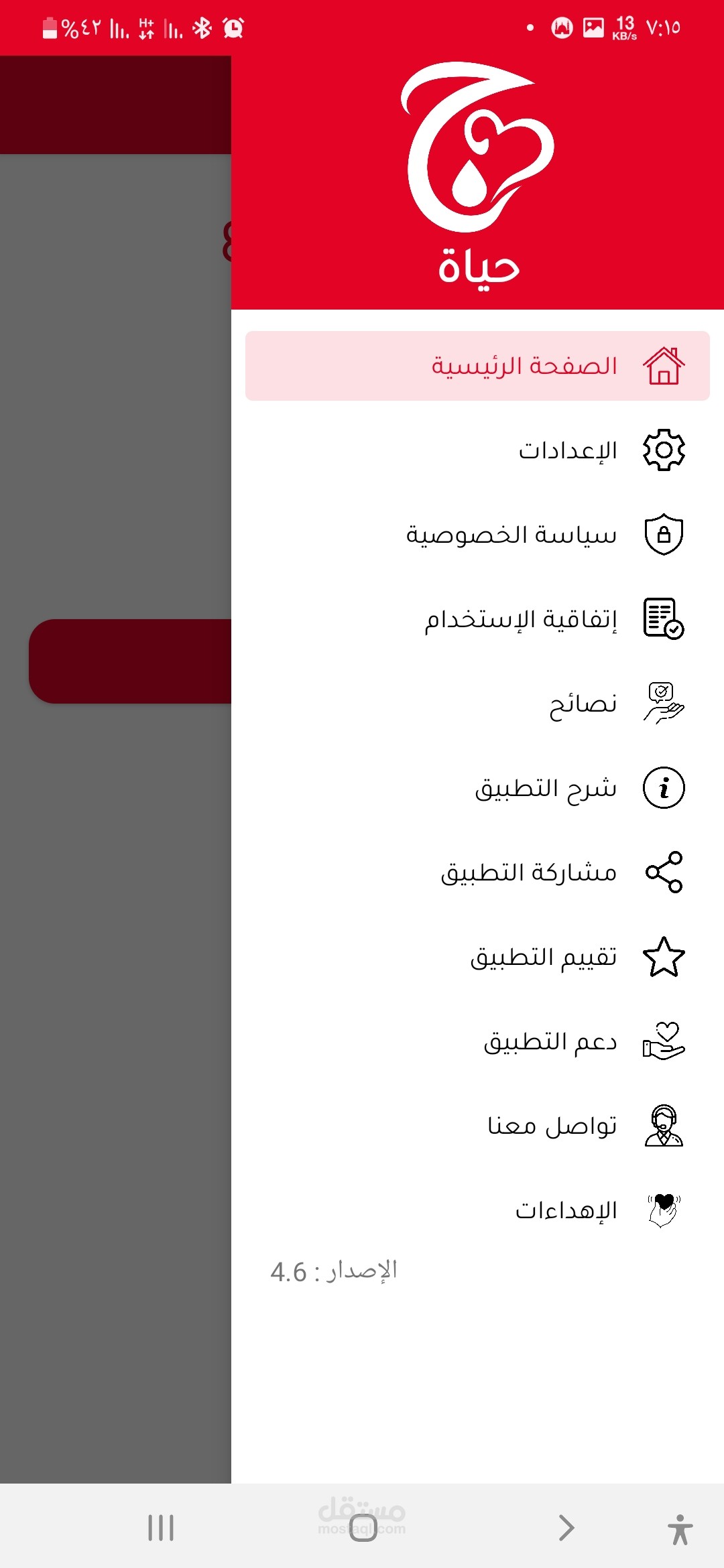
Task: Open recent apps from navigation bar
Action: tap(161, 1528)
